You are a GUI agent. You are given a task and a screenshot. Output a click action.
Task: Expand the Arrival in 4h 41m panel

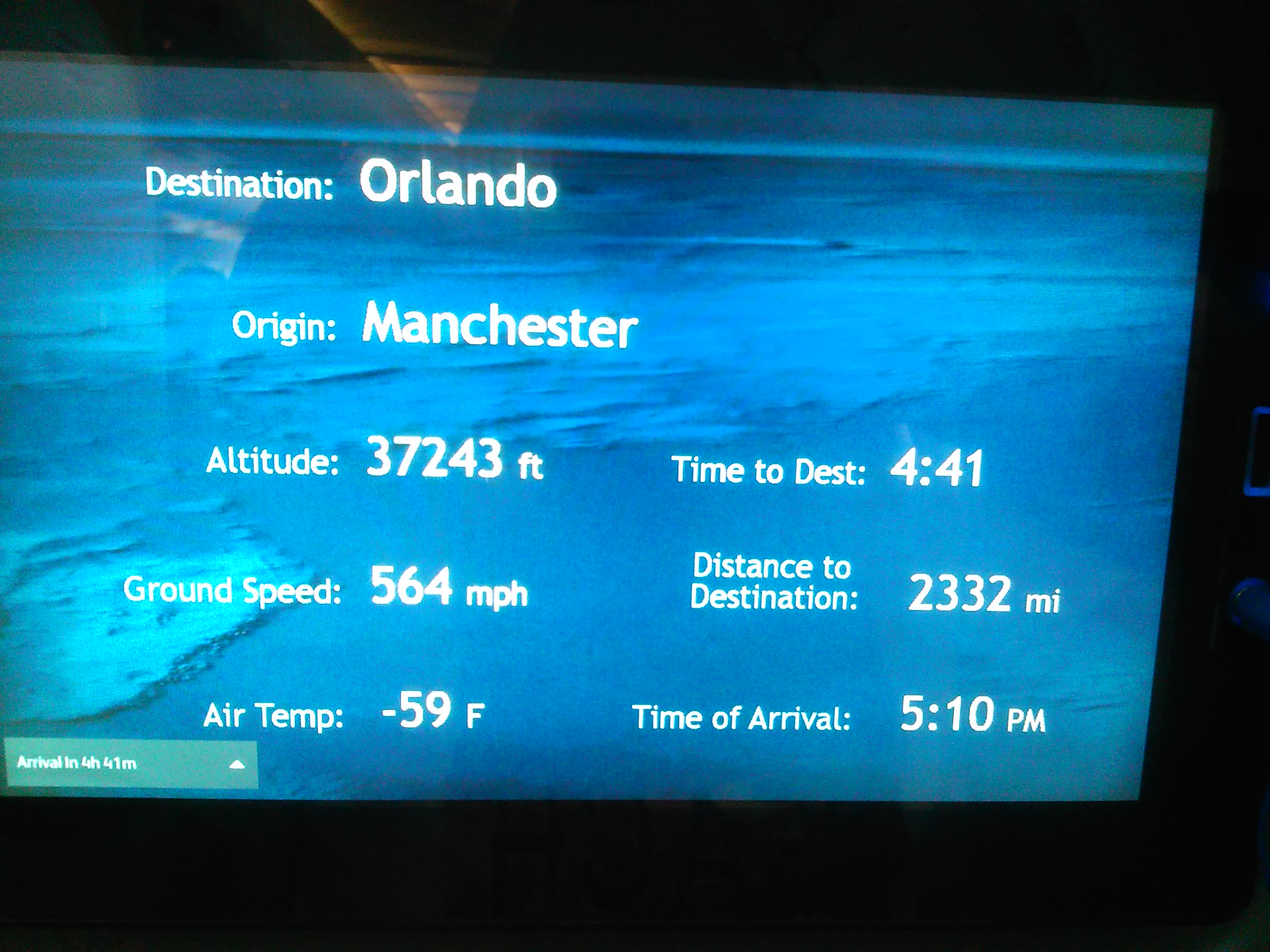click(x=237, y=764)
